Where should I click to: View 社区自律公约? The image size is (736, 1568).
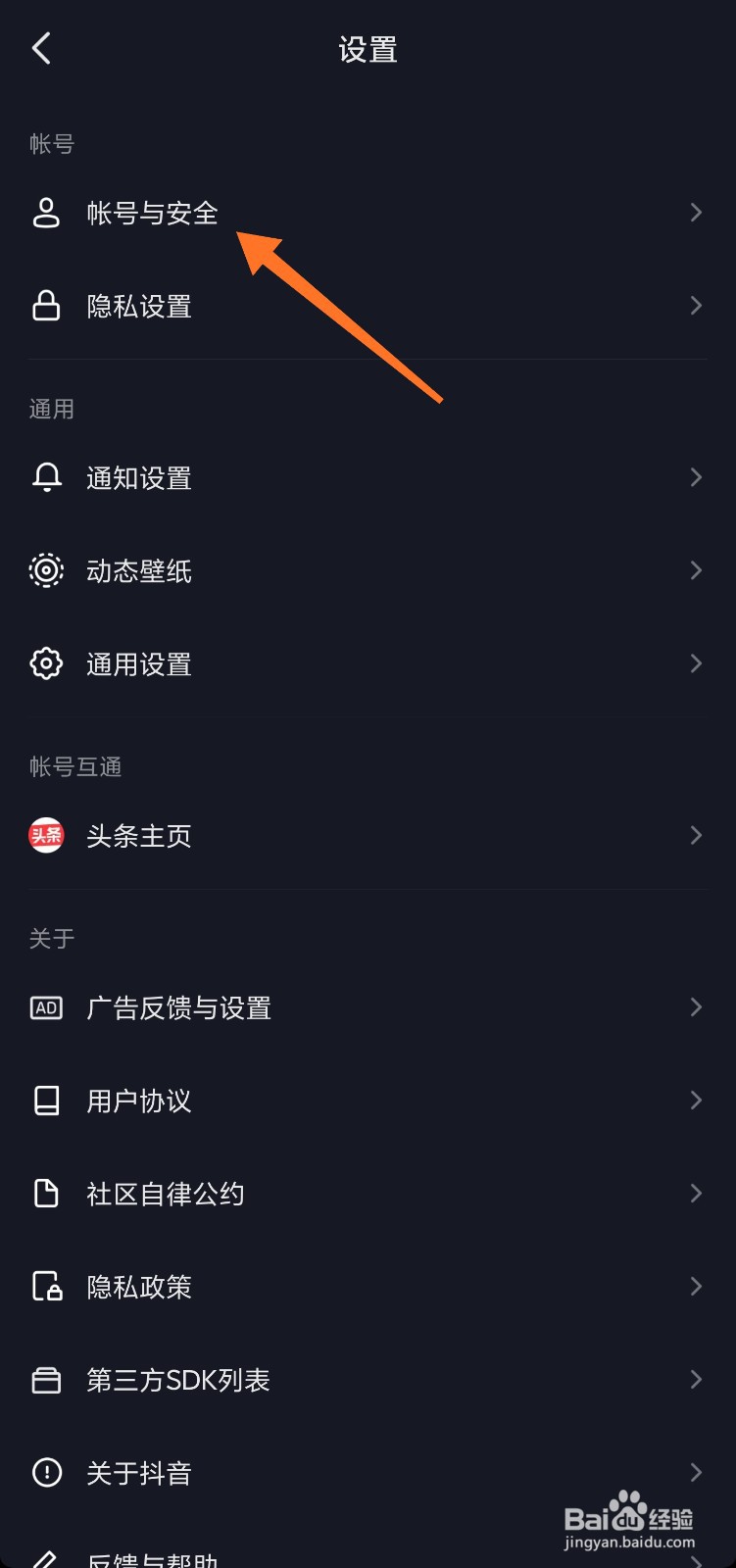[368, 1194]
